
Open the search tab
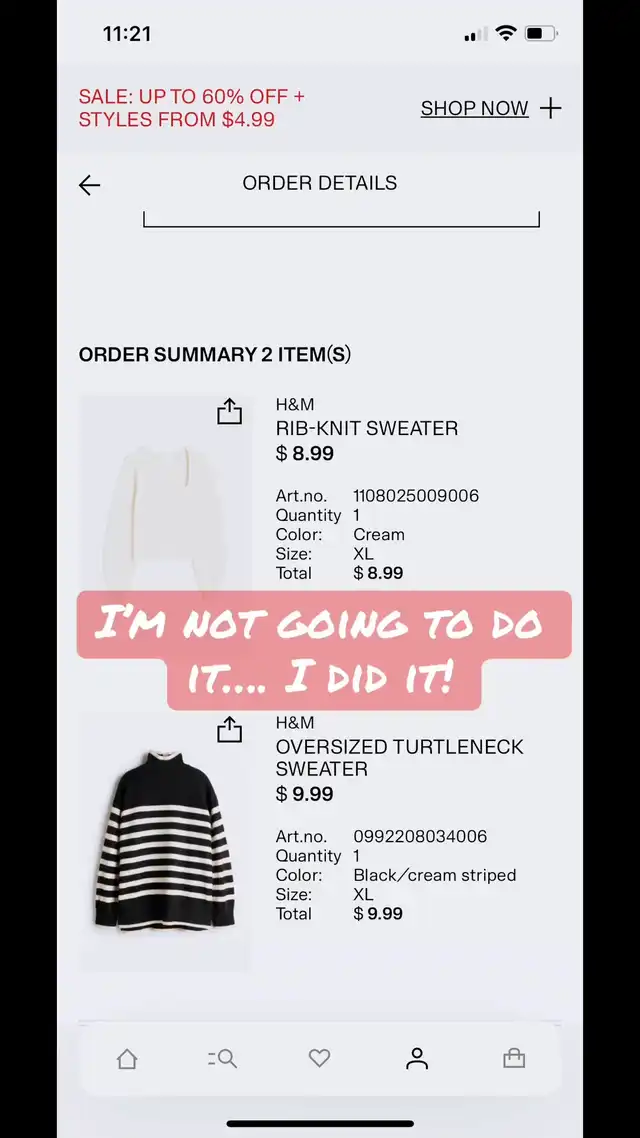[223, 1059]
